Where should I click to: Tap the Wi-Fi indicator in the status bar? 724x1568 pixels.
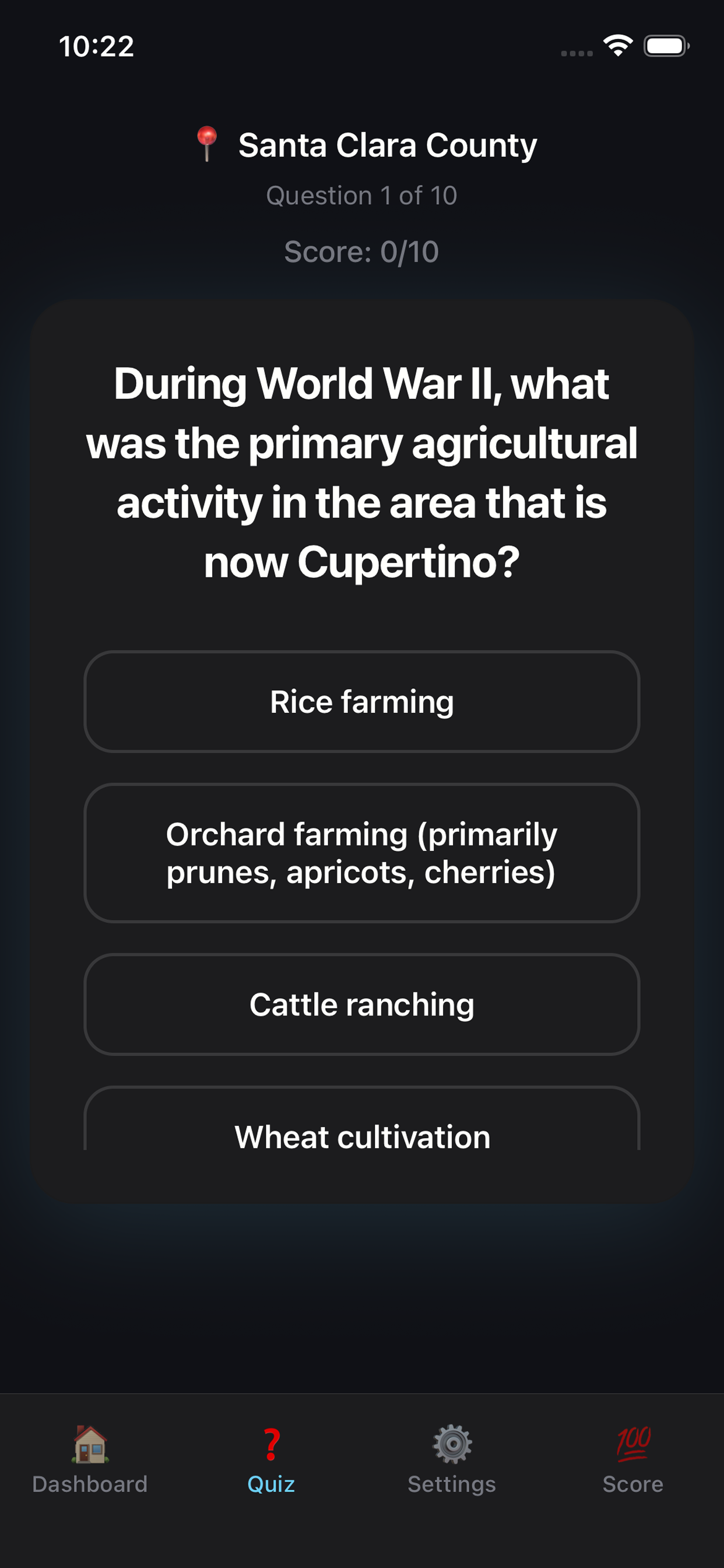pos(618,47)
